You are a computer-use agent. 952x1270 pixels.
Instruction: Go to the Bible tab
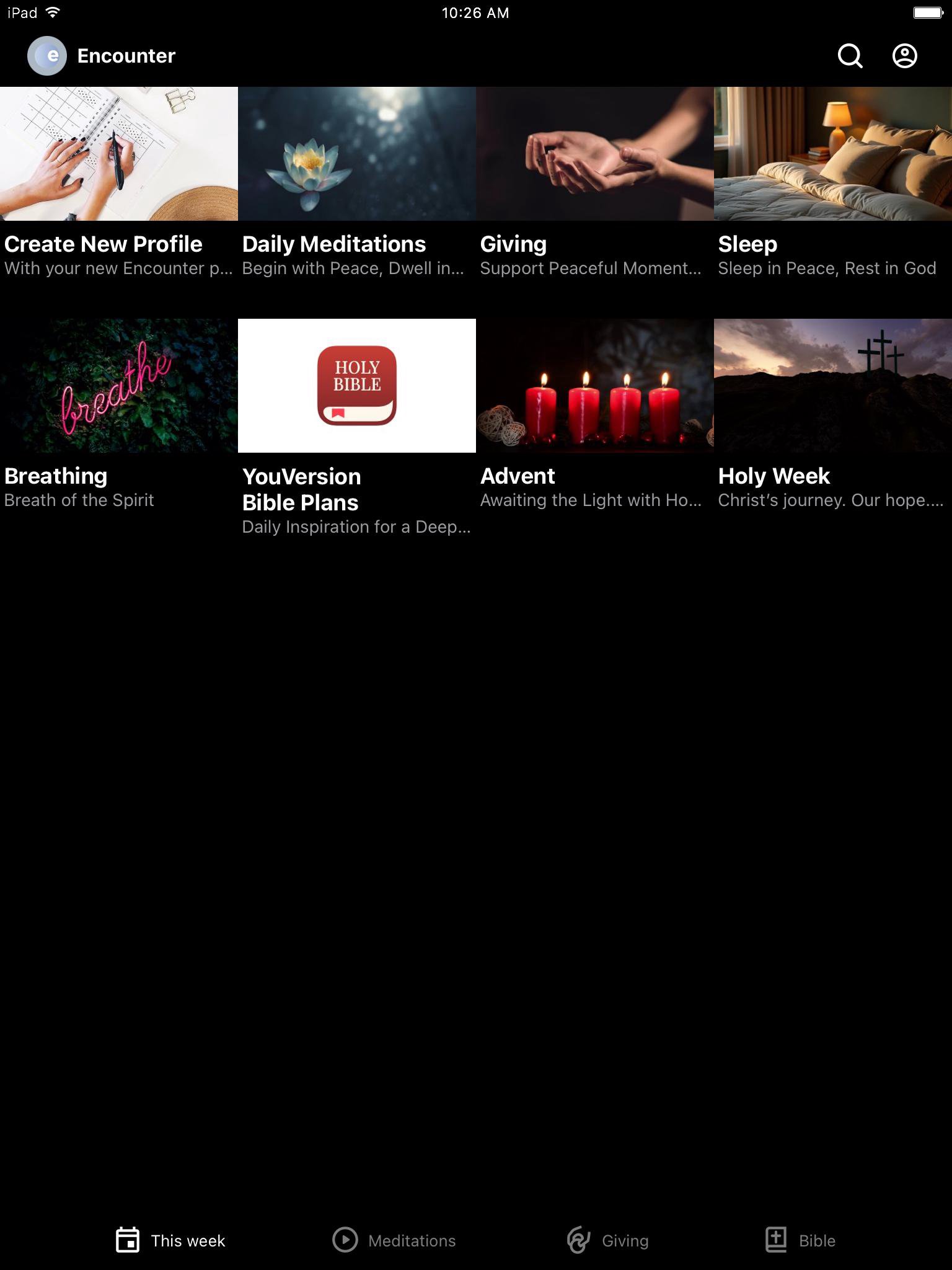coord(800,1240)
